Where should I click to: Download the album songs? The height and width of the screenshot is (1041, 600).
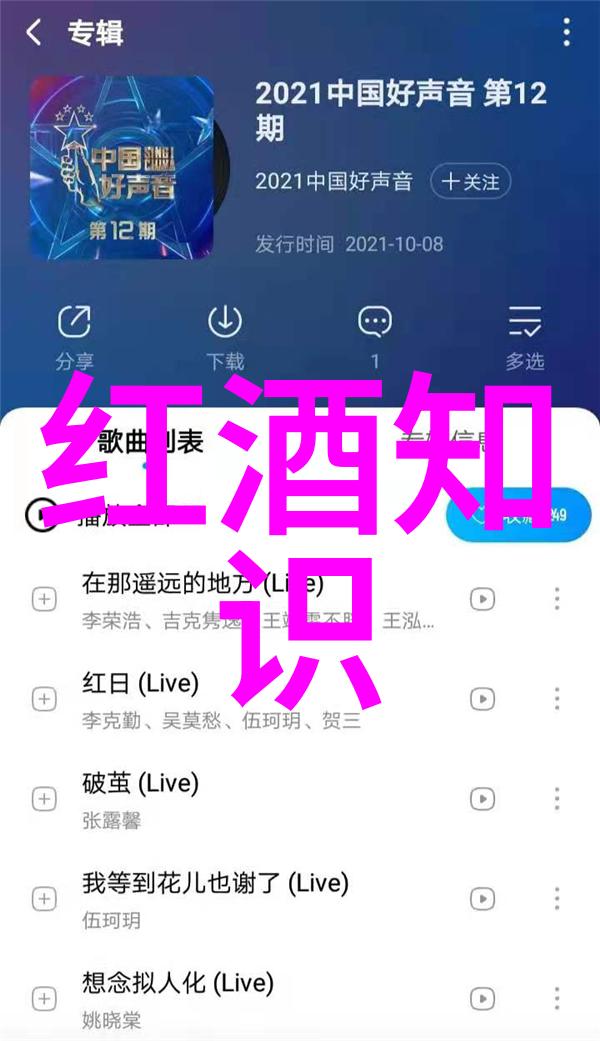(x=225, y=335)
